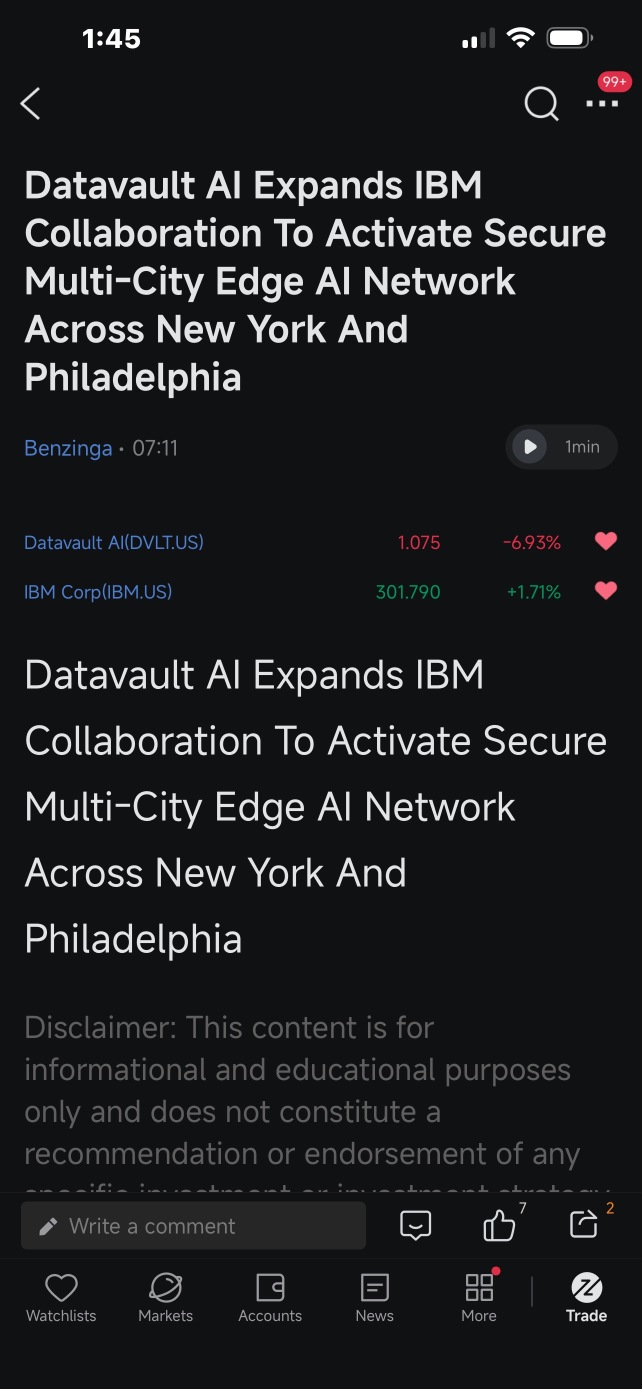642x1389 pixels.
Task: Open the Benzinga source link
Action: tap(68, 447)
